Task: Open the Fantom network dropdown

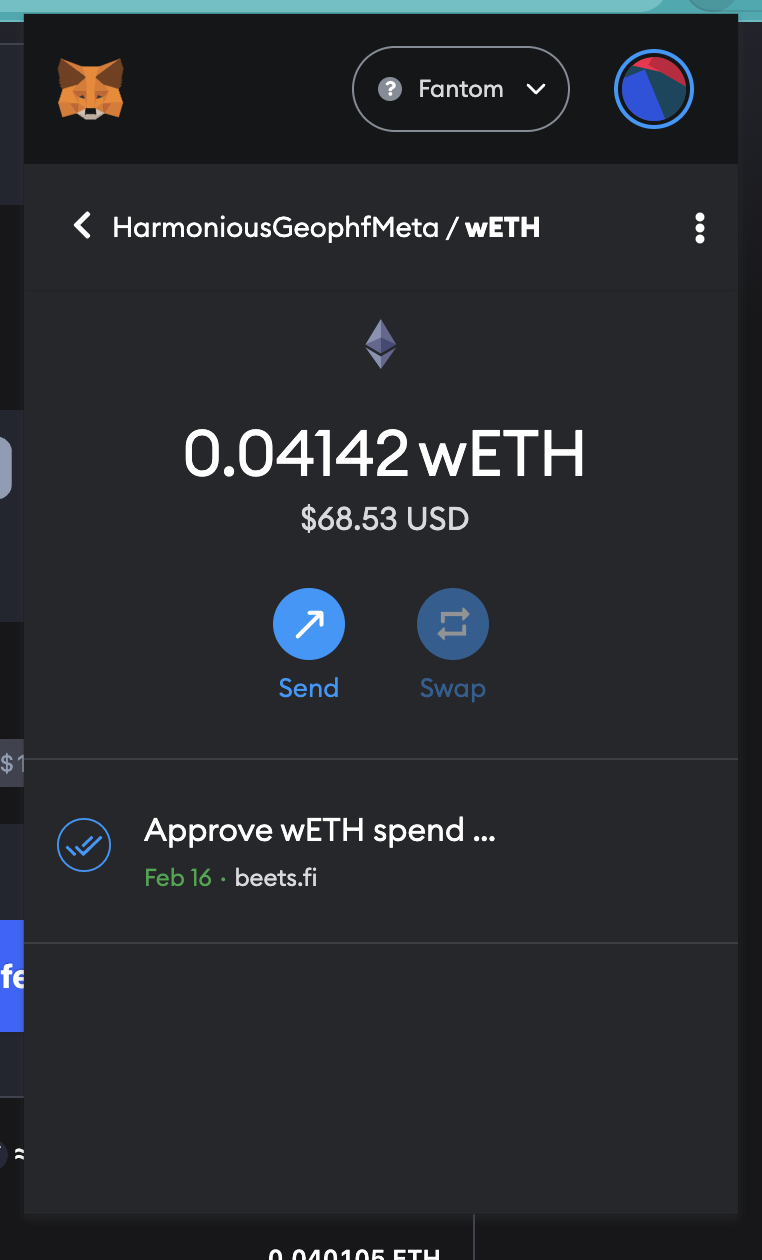Action: point(461,89)
